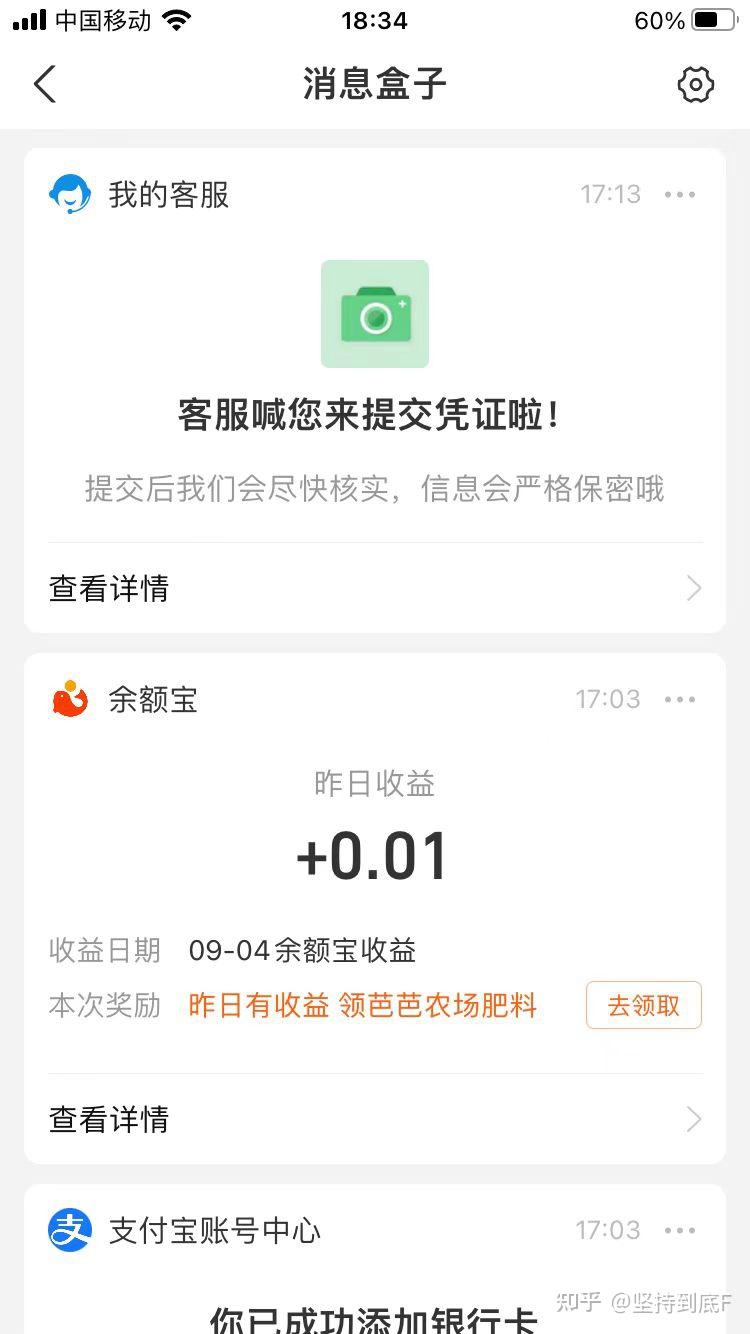View details of 余额宝 earnings
The image size is (750, 1334).
click(x=375, y=1119)
